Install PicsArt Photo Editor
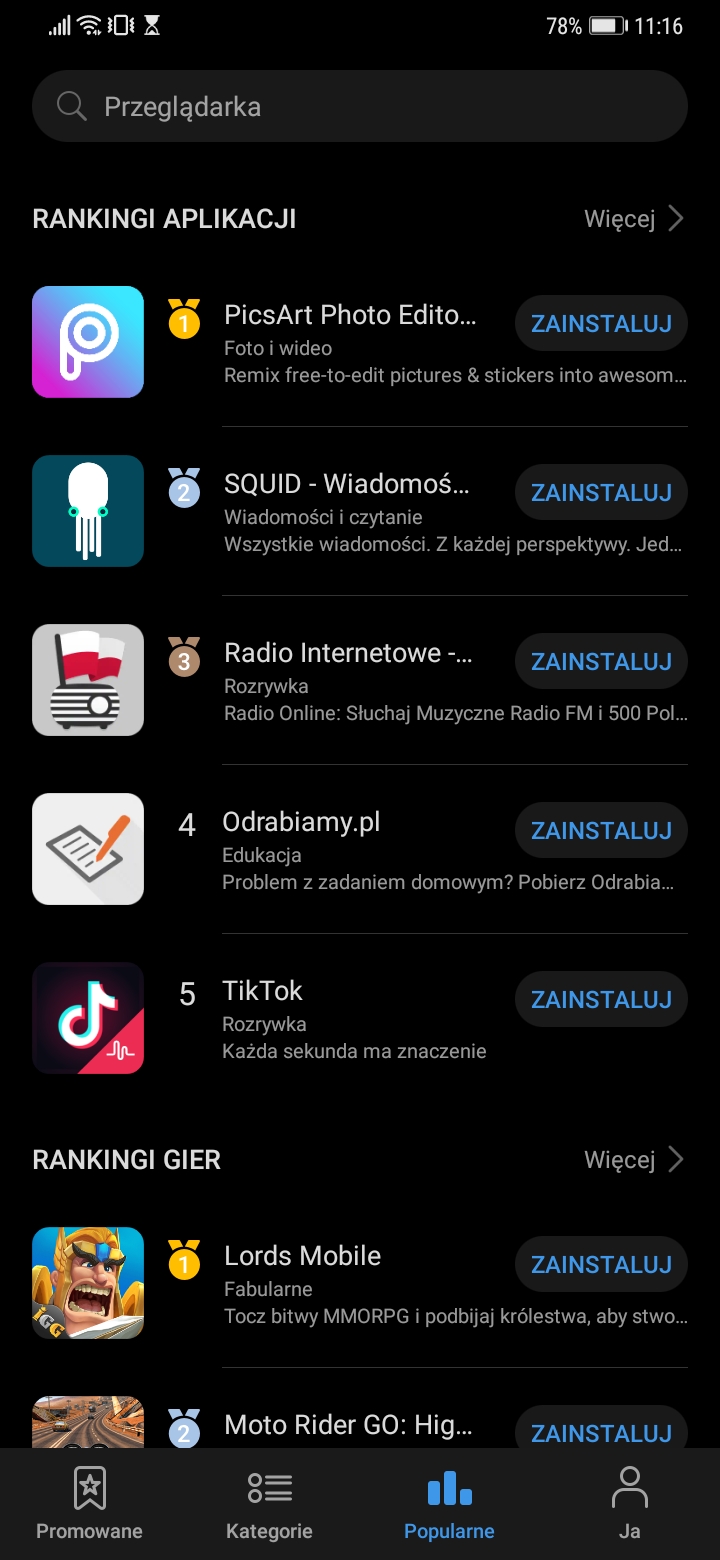 click(601, 324)
